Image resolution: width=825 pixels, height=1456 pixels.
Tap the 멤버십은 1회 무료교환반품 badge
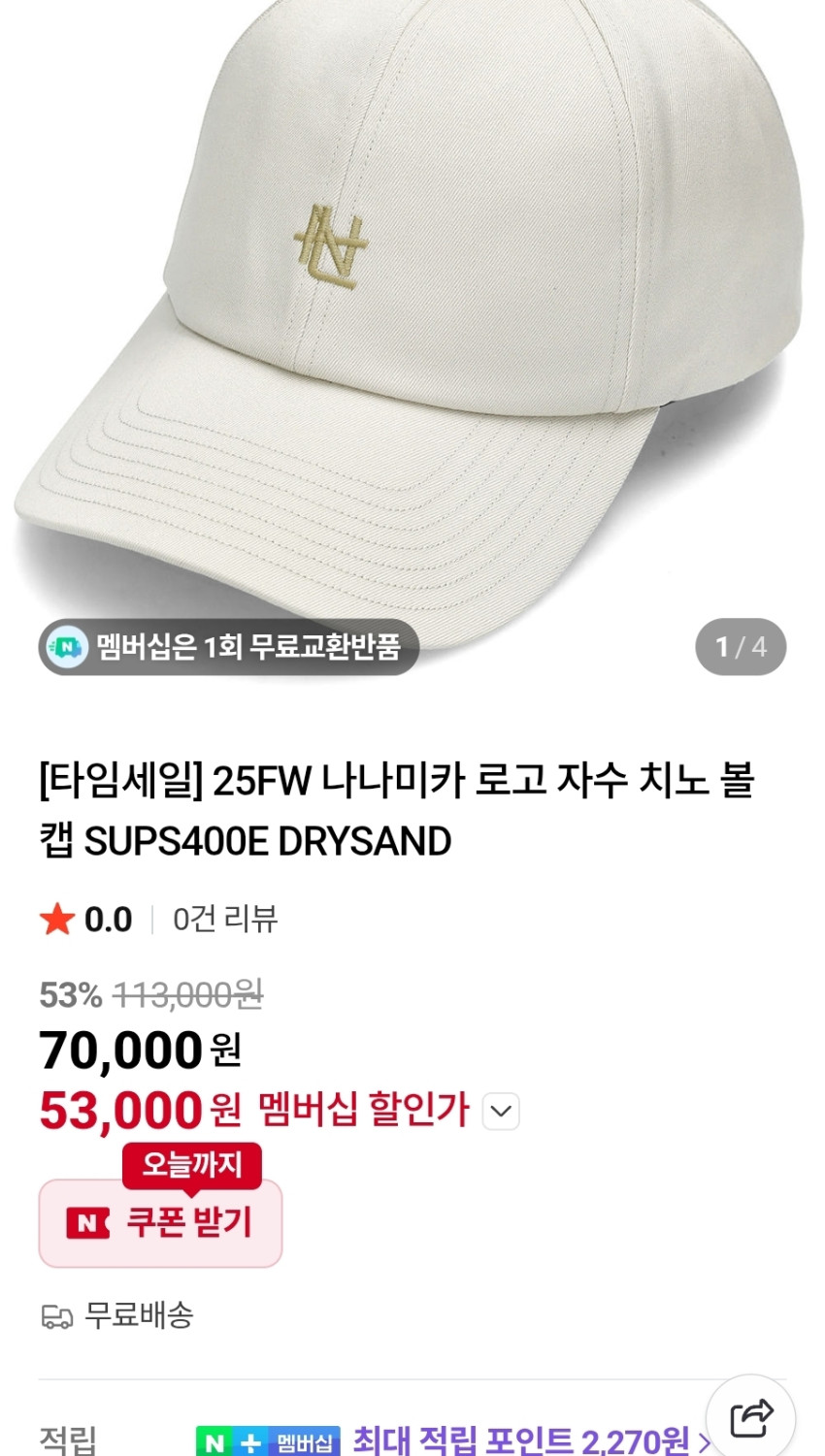[x=229, y=647]
